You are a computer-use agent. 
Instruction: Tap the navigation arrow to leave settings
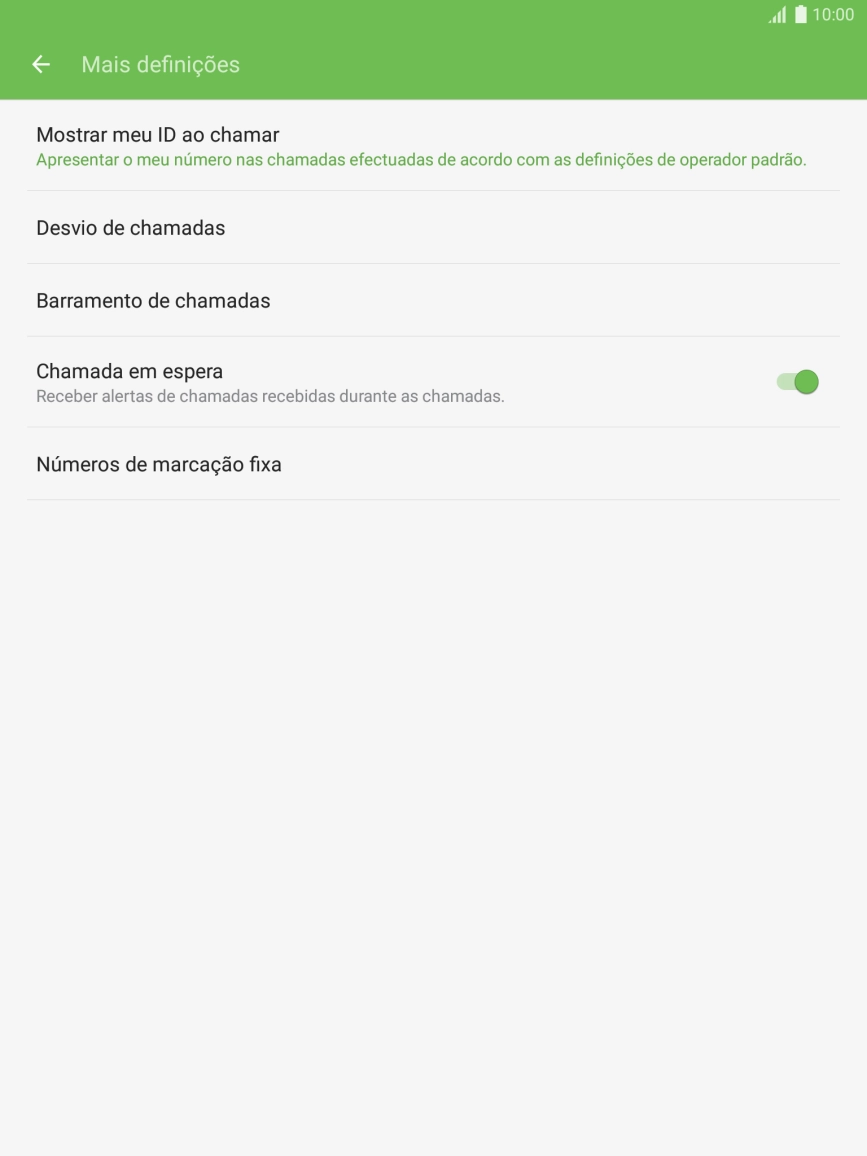tap(40, 63)
